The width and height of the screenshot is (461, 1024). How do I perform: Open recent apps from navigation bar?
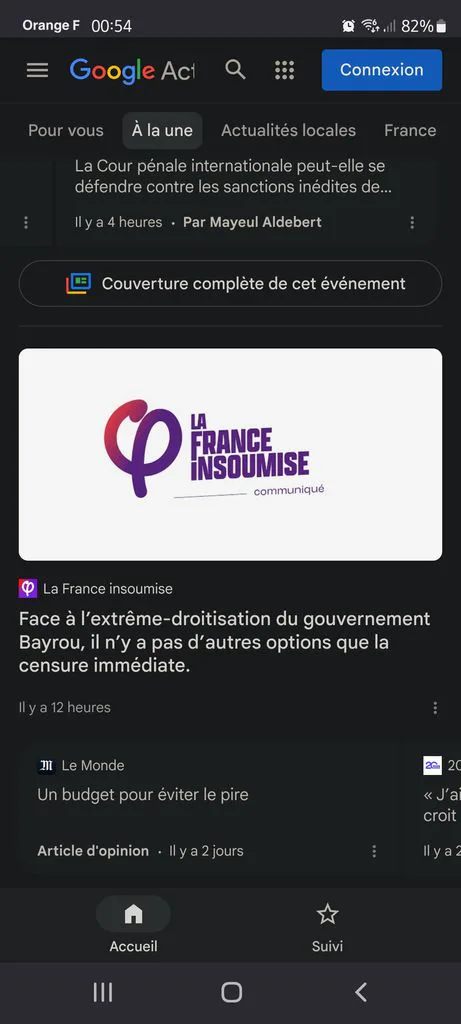pos(103,992)
